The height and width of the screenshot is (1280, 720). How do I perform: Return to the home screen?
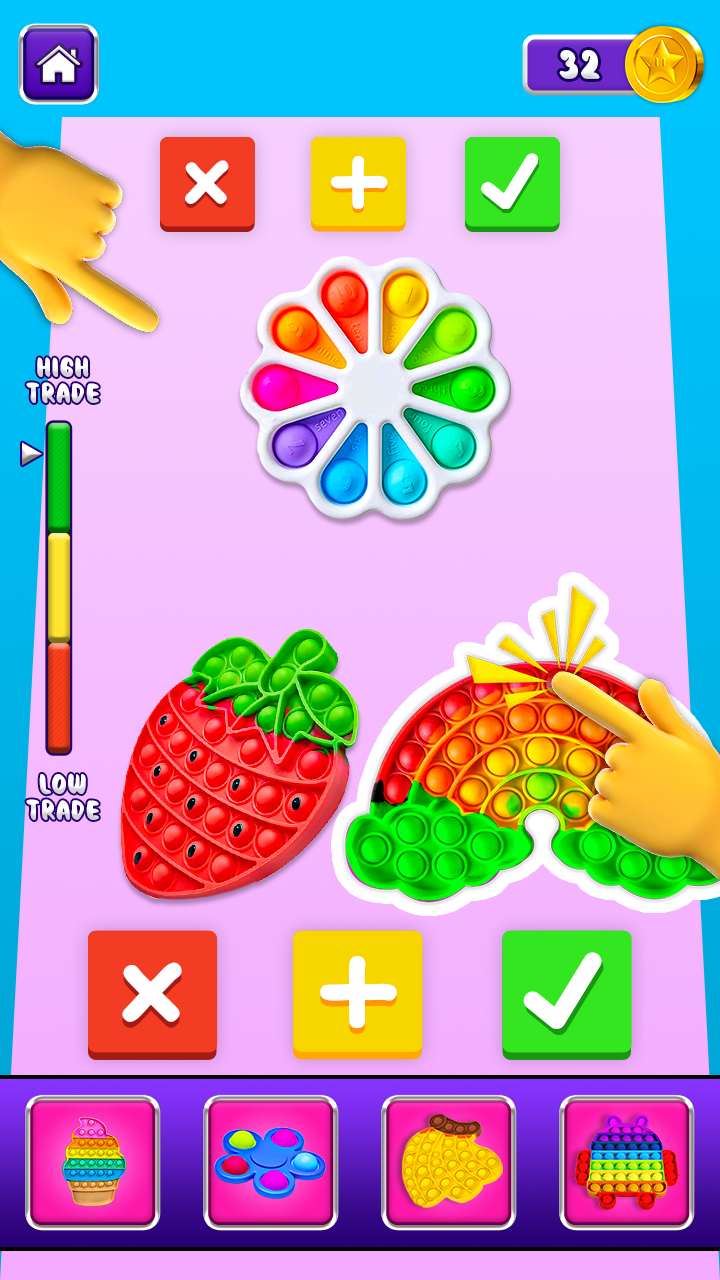coord(59,64)
